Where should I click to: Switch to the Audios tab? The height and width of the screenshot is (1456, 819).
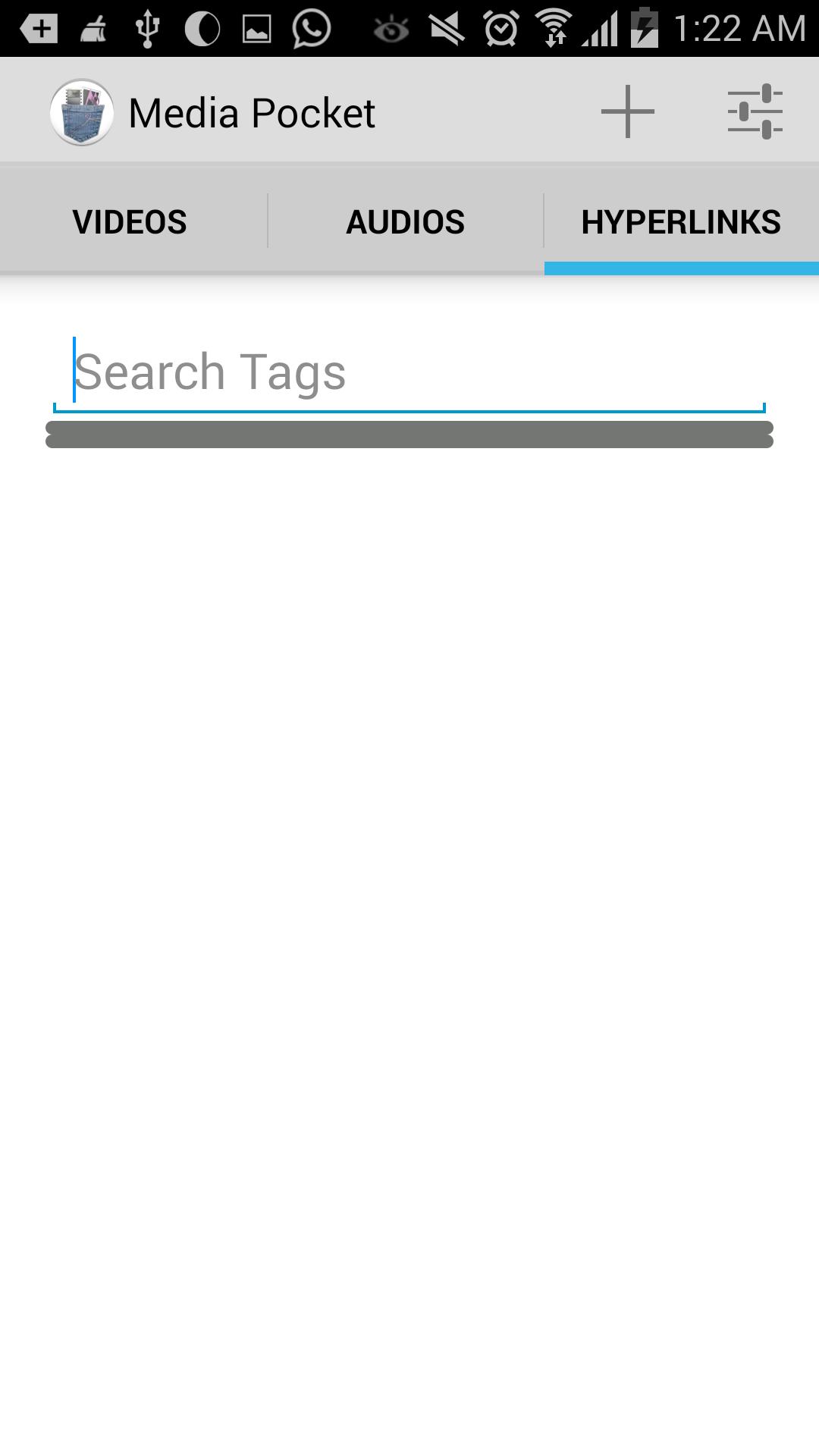click(406, 222)
